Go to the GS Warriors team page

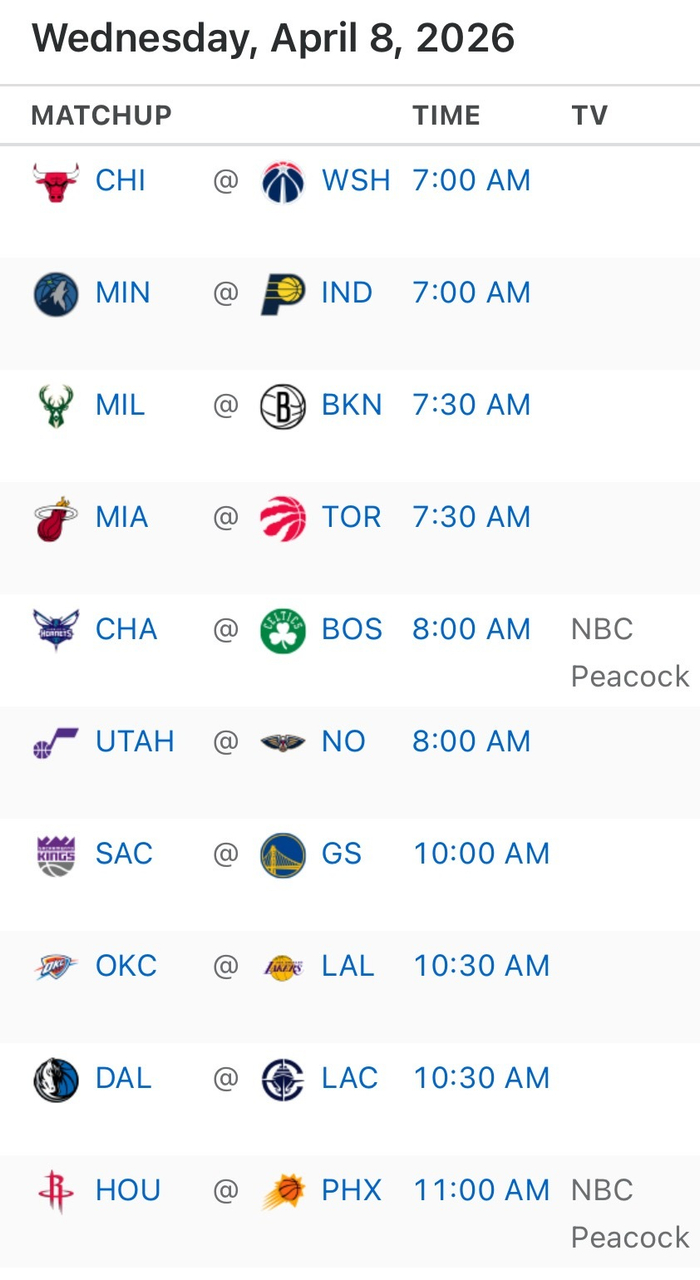tap(341, 853)
